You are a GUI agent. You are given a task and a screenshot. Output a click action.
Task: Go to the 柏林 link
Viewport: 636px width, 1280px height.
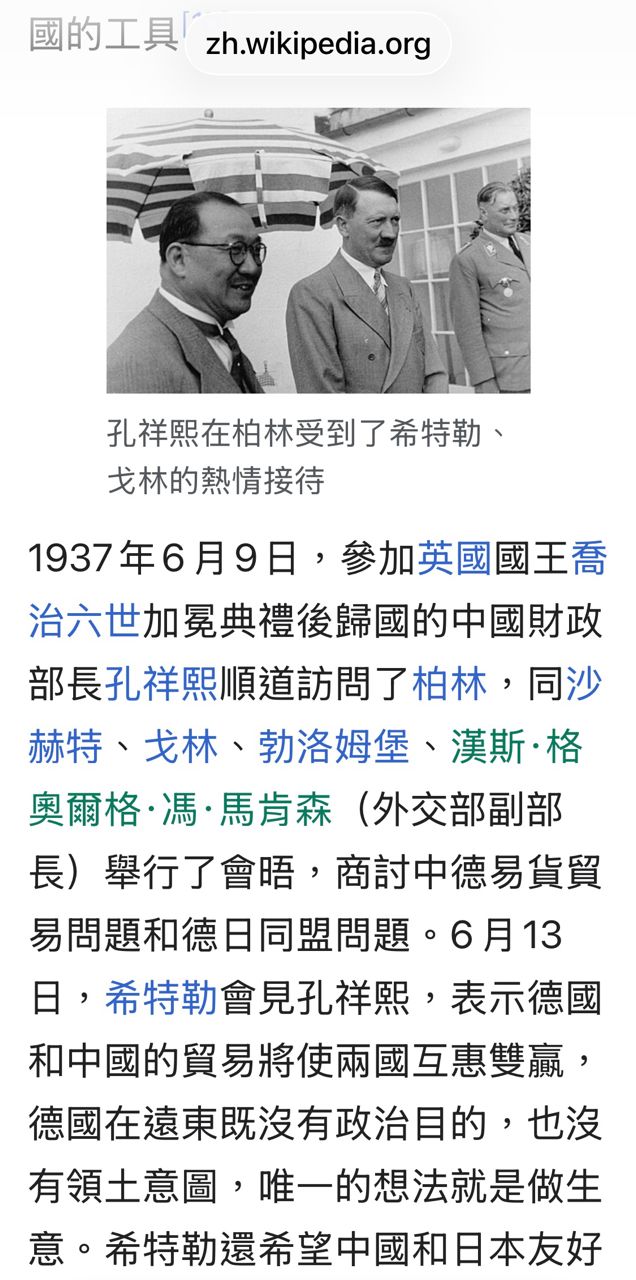[449, 685]
